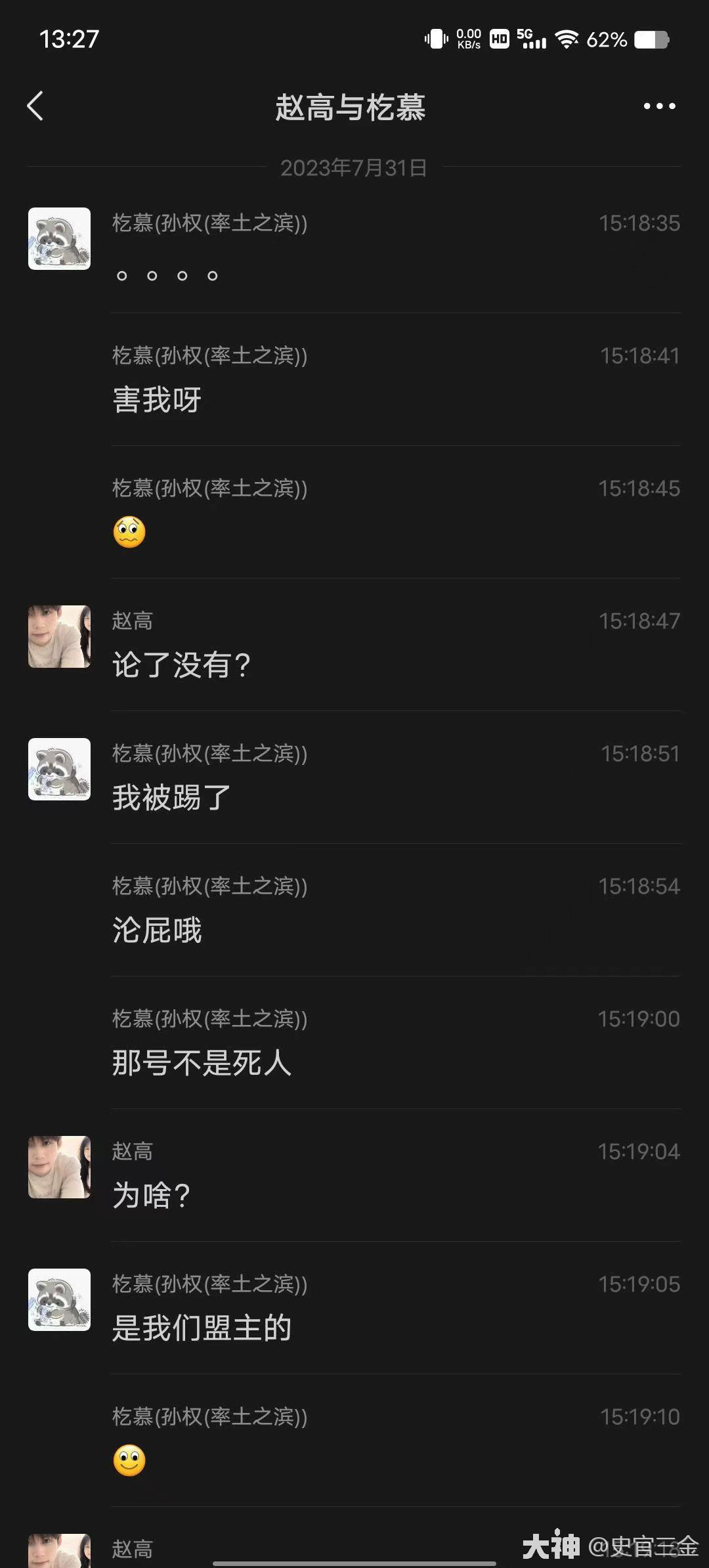
Task: Tap the 5G signal strength indicator
Action: (x=533, y=39)
